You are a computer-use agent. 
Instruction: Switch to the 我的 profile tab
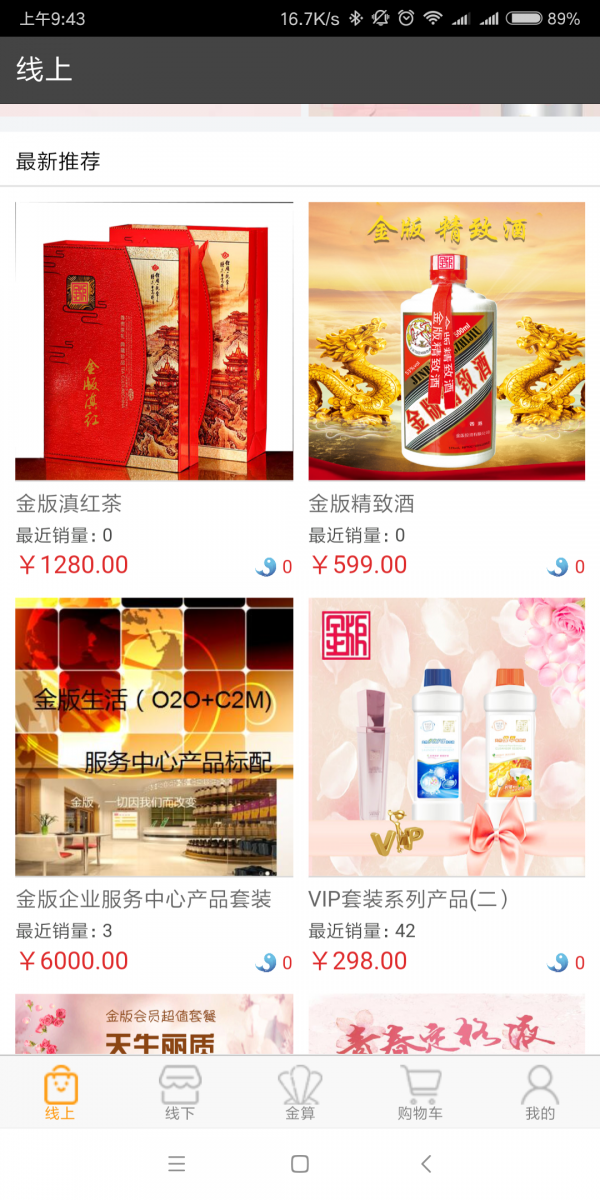(540, 1092)
